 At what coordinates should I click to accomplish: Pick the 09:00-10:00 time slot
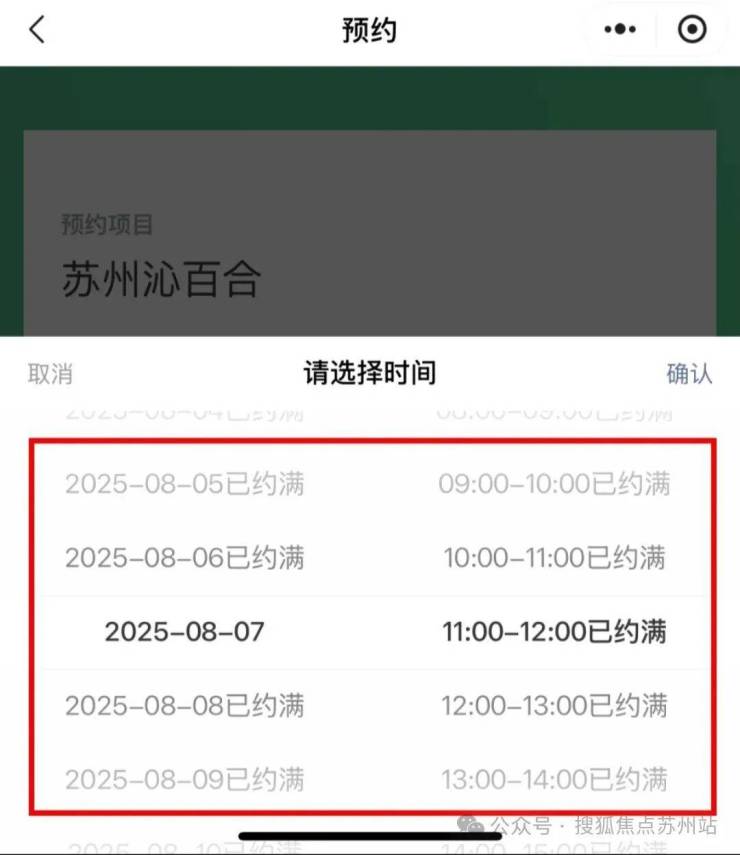(x=555, y=484)
